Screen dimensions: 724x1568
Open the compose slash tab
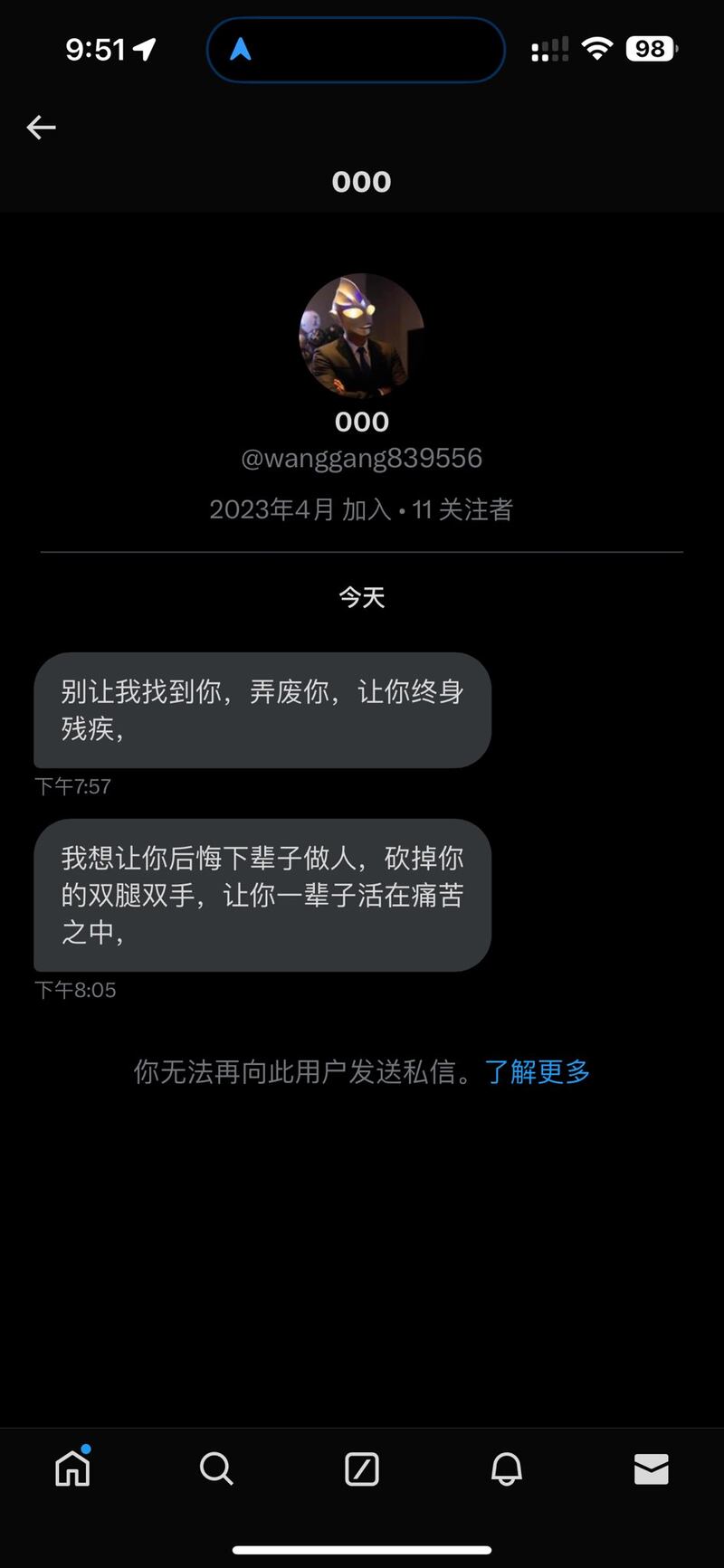pyautogui.click(x=362, y=1468)
